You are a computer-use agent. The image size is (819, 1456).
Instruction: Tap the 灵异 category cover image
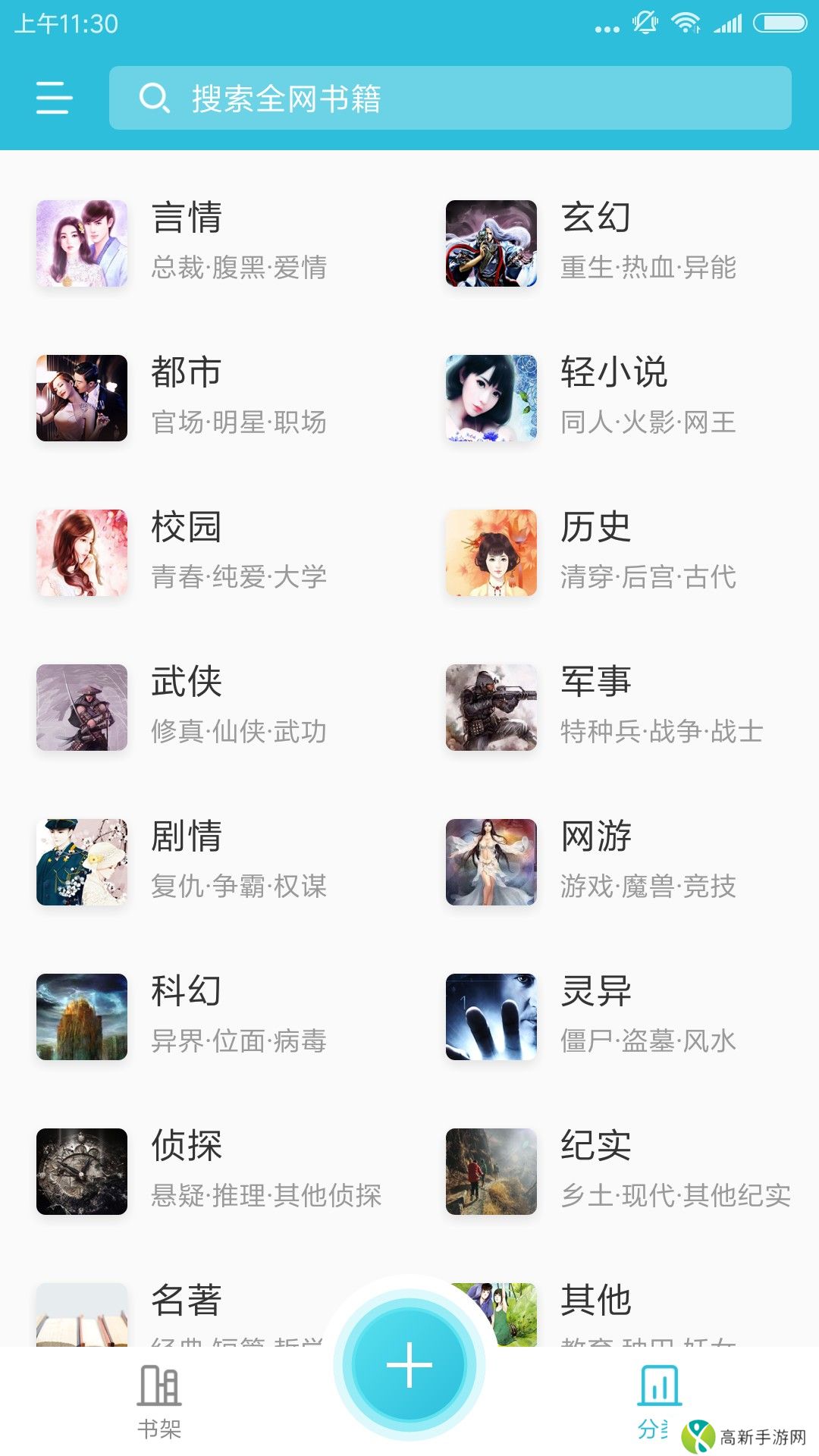(491, 1015)
